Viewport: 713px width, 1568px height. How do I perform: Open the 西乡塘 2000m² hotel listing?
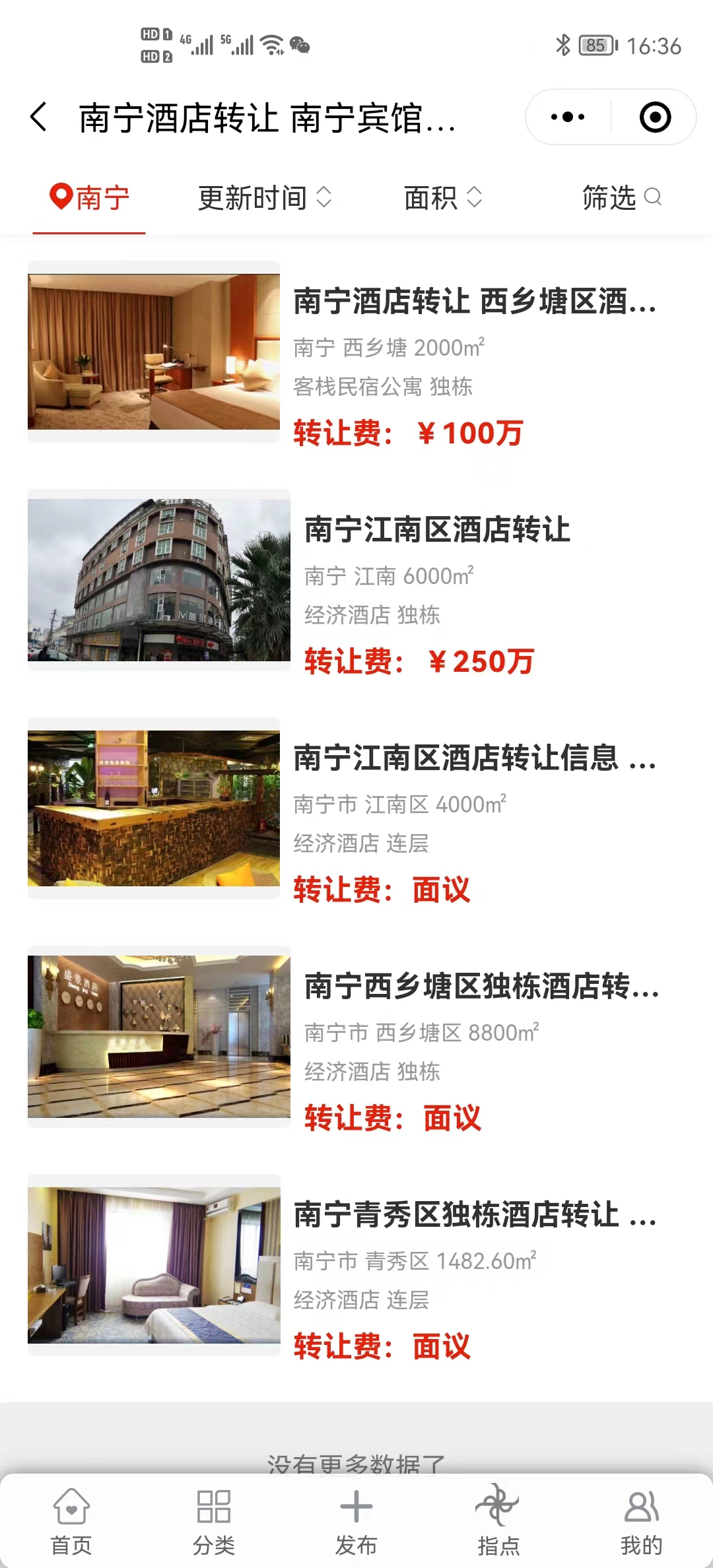tap(356, 352)
